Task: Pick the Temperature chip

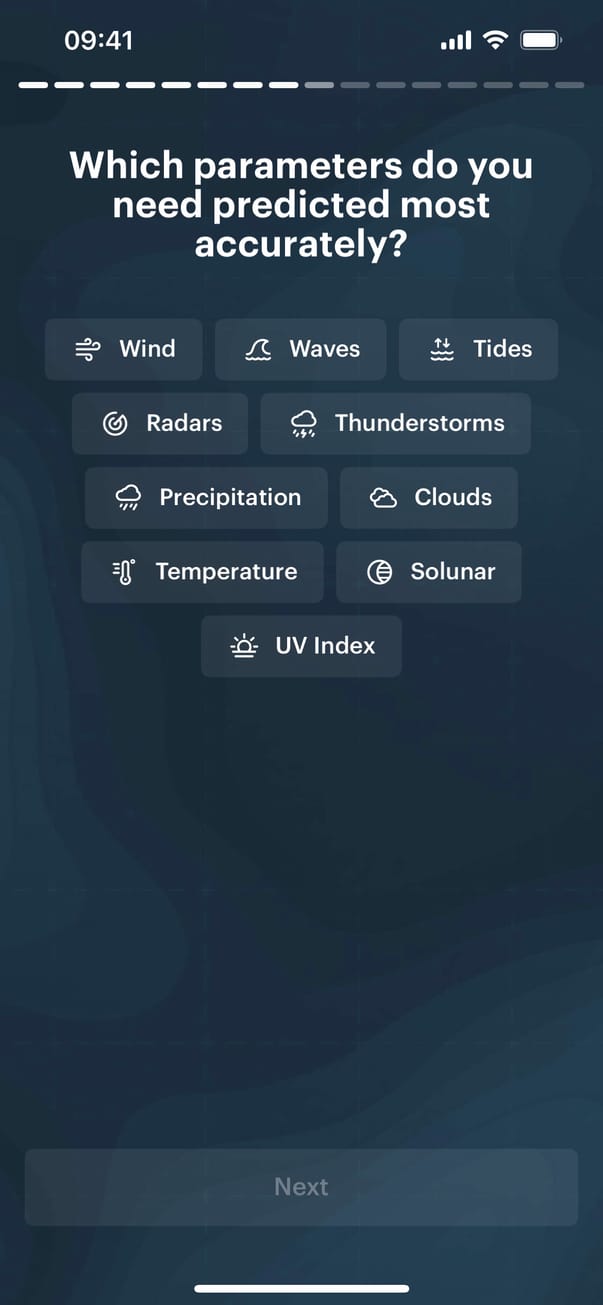Action: coord(202,572)
